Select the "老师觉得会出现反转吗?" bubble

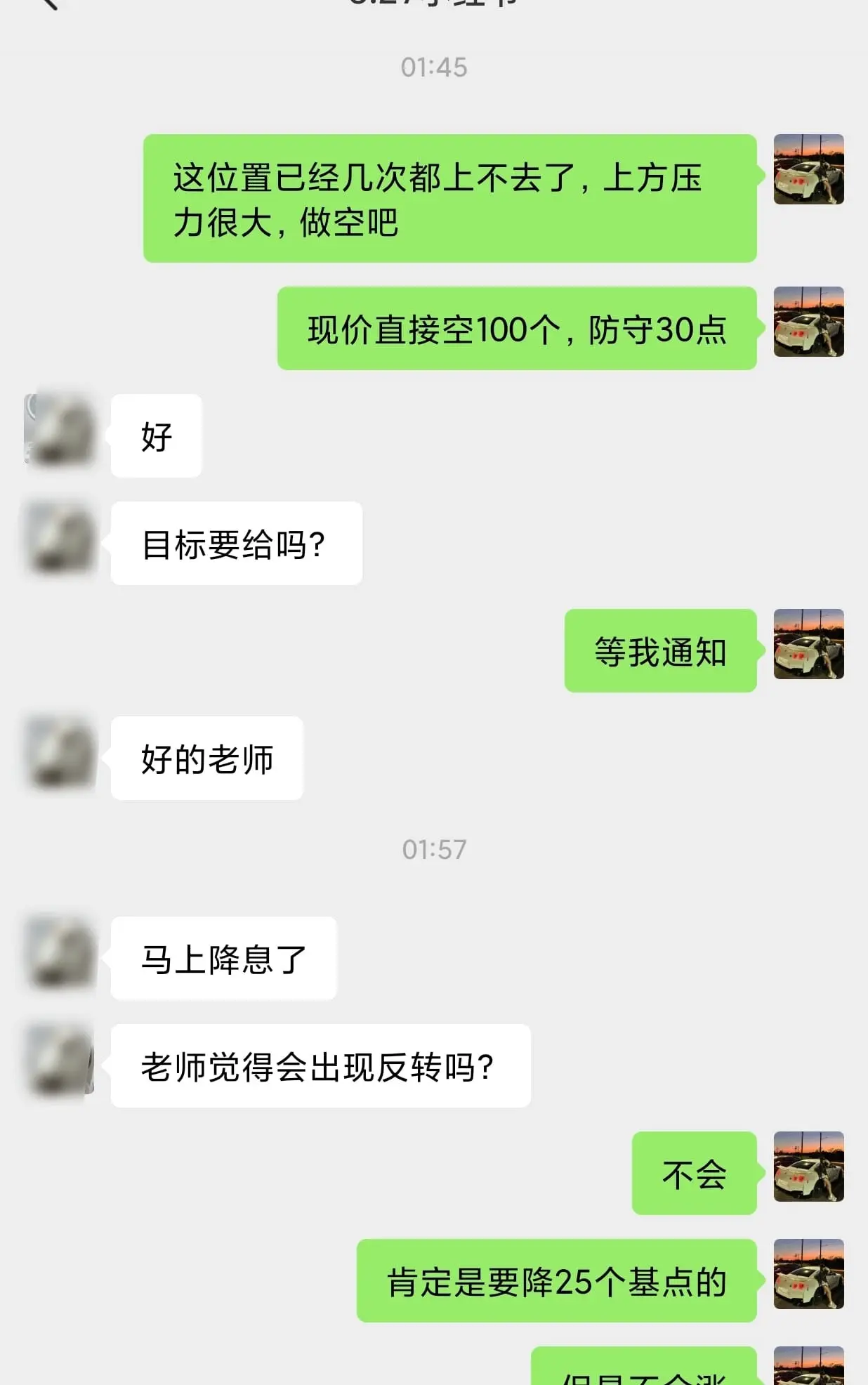(320, 1065)
